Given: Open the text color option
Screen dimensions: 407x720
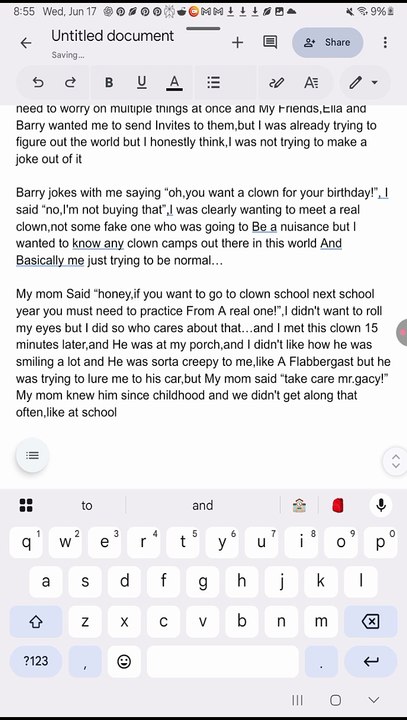Looking at the screenshot, I should coord(174,82).
